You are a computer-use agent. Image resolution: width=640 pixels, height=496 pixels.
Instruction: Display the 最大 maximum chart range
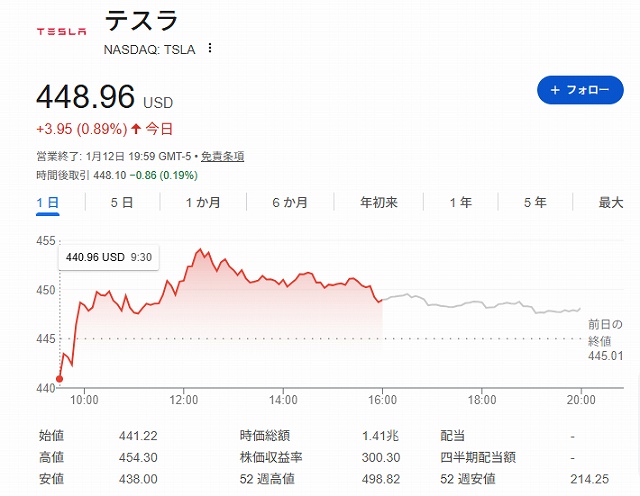[610, 202]
